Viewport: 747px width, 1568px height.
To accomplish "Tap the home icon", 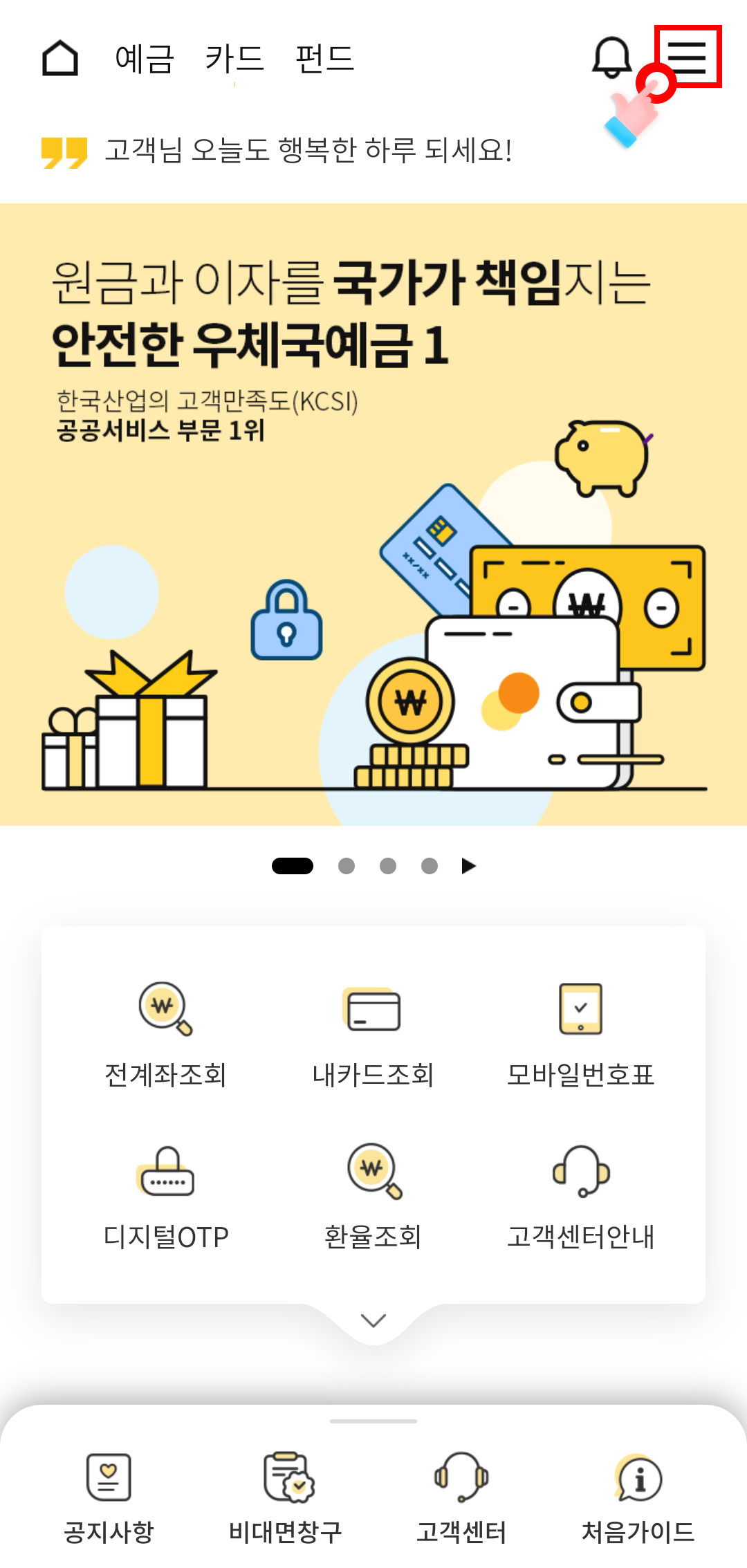I will point(62,60).
